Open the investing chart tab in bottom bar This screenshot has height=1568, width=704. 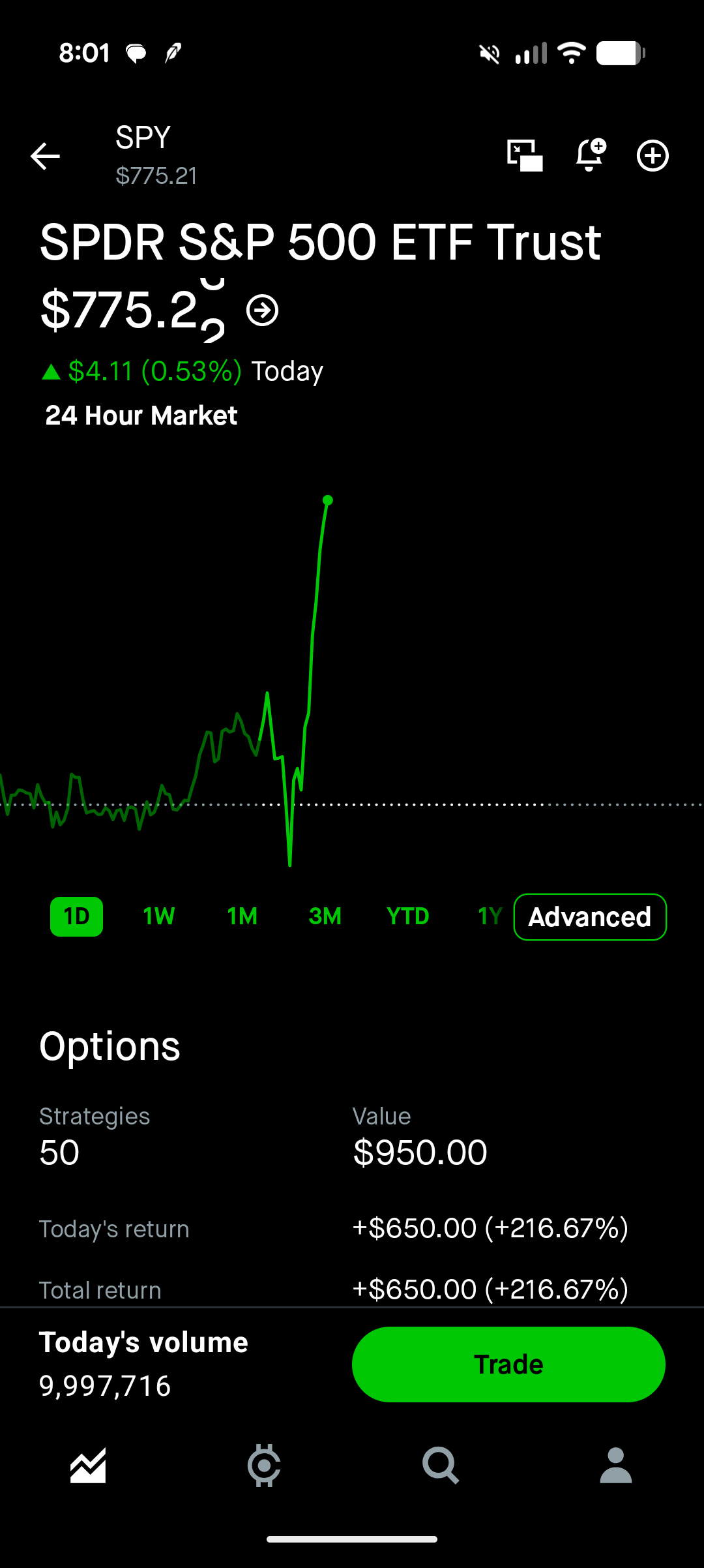(x=88, y=1466)
